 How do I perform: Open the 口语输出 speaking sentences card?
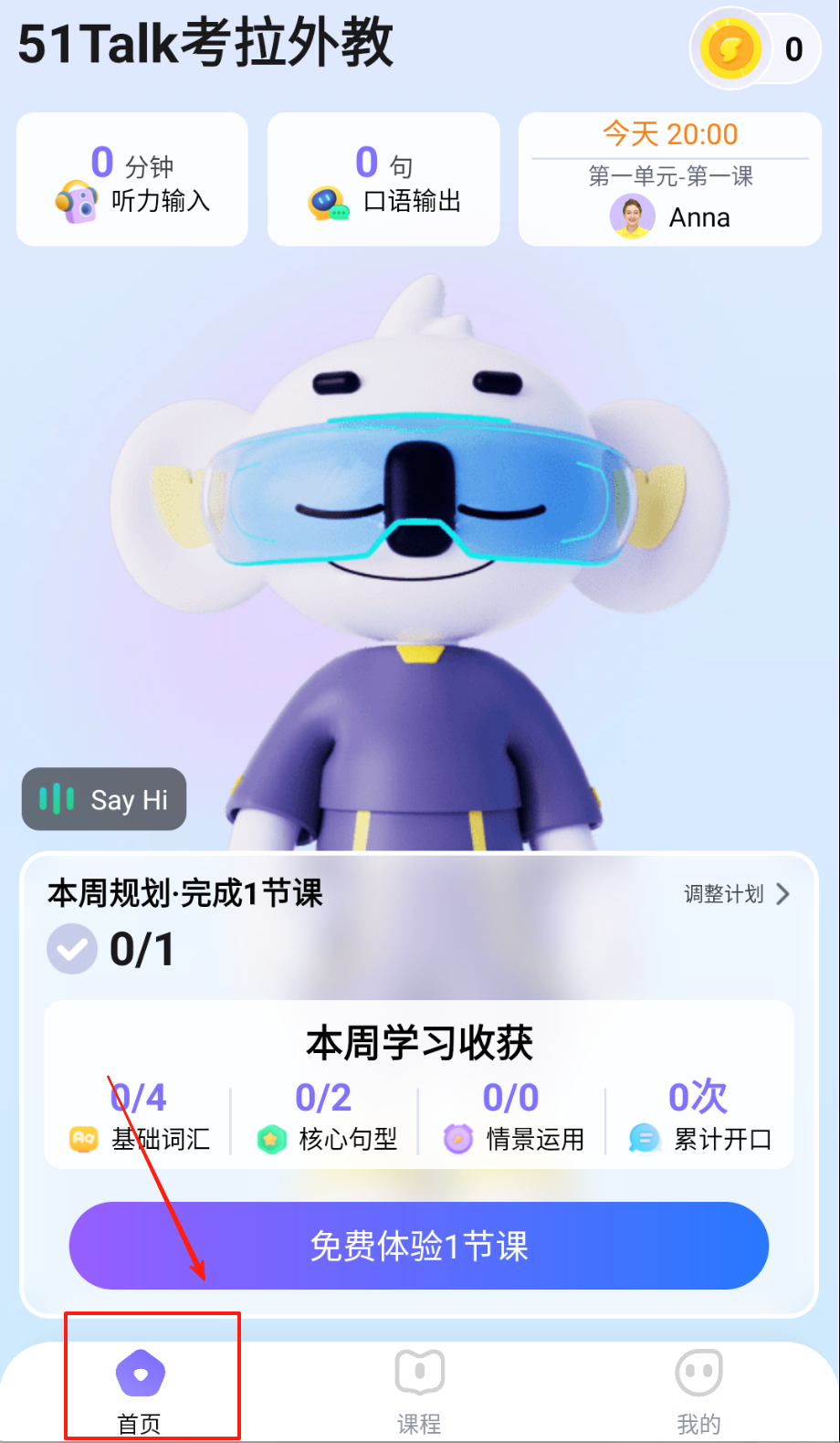point(383,180)
